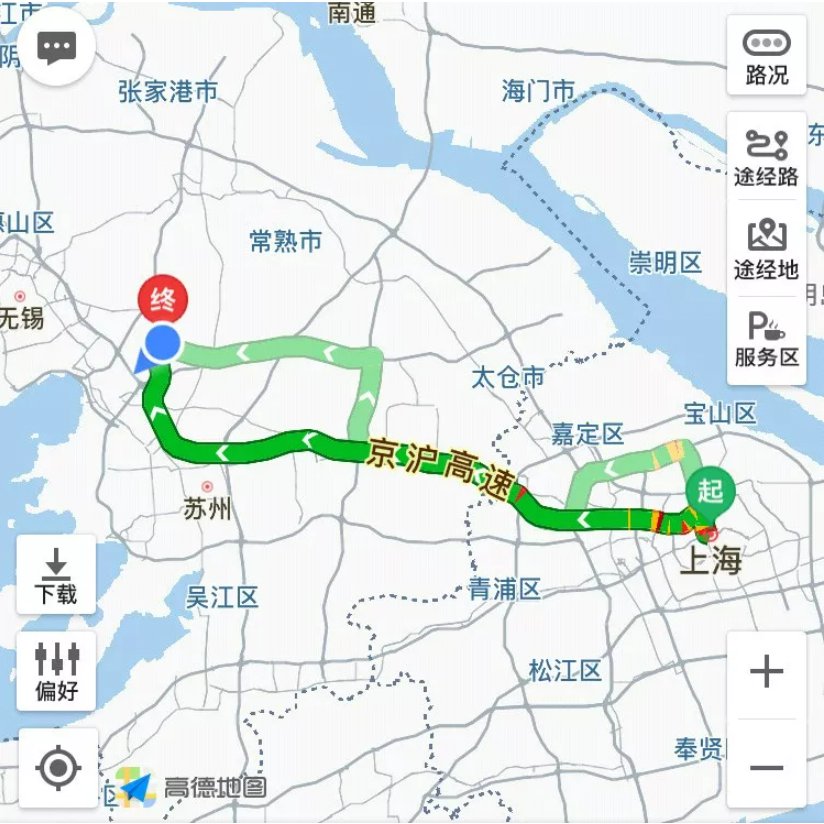Image resolution: width=824 pixels, height=824 pixels.
Task: Recenter map on my location
Action: point(57,768)
